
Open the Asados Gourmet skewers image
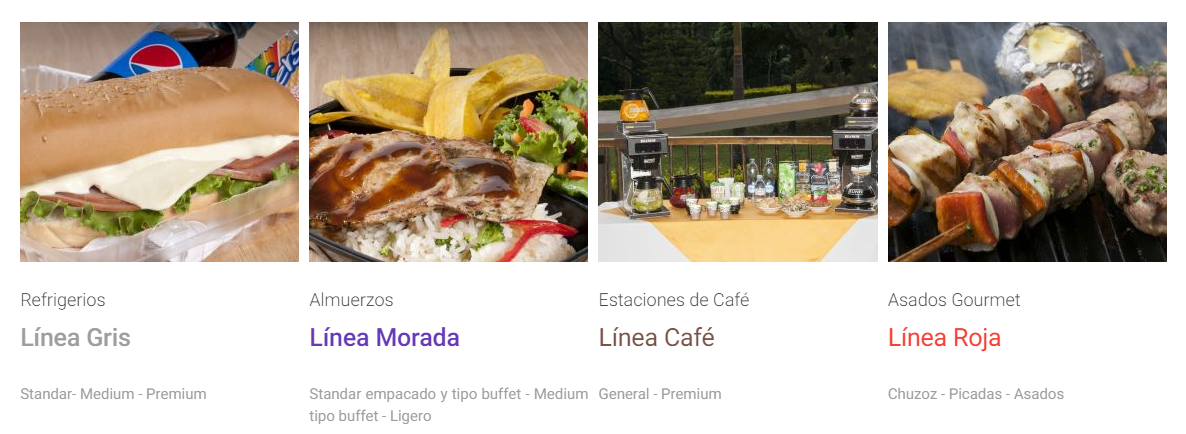coord(1027,142)
